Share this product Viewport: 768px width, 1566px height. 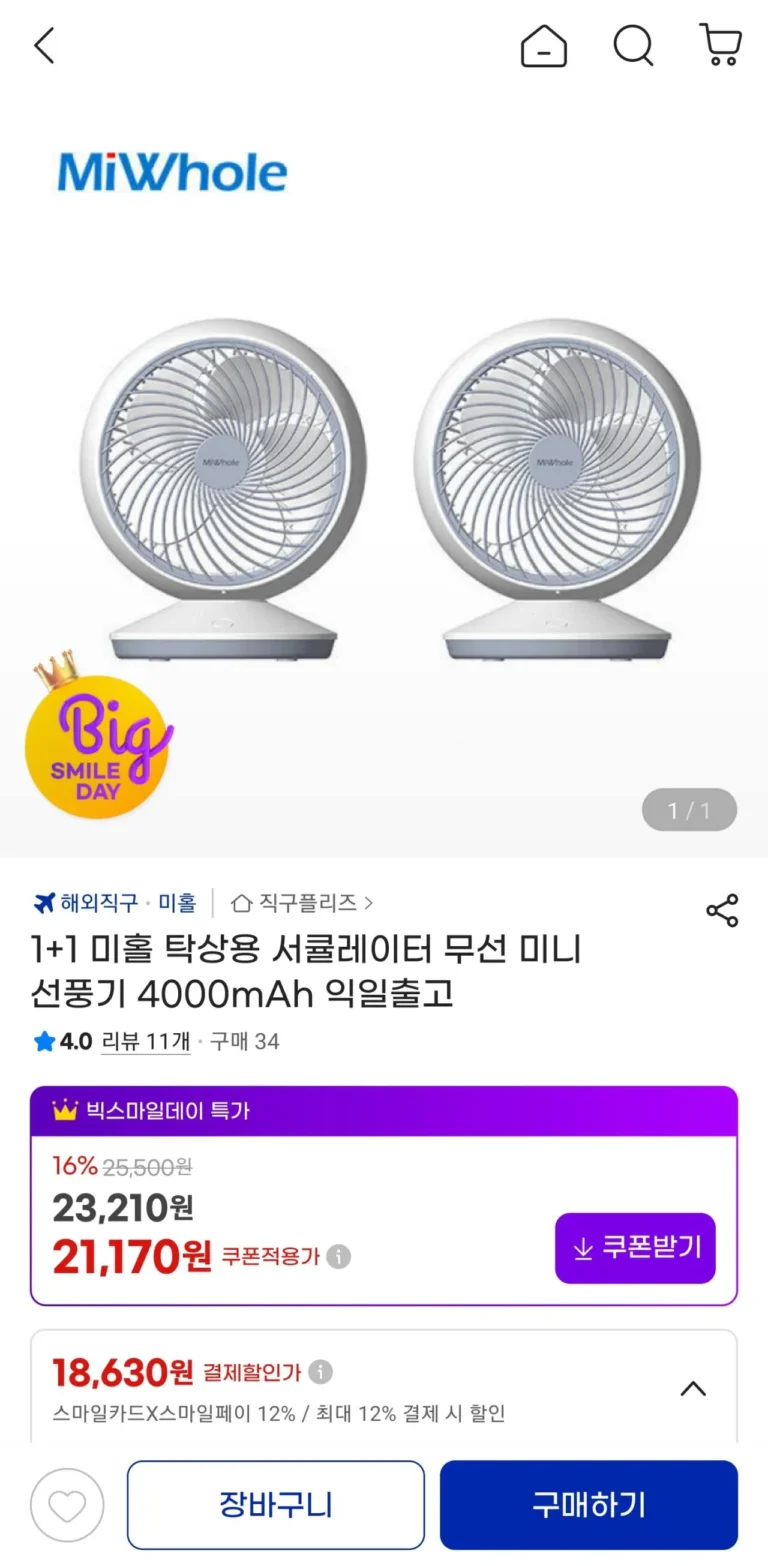[722, 911]
